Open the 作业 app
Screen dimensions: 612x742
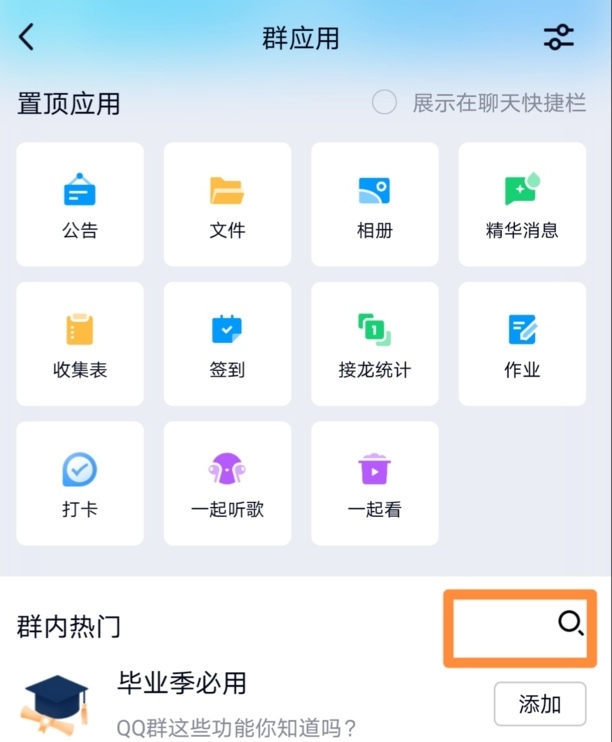[x=521, y=344]
